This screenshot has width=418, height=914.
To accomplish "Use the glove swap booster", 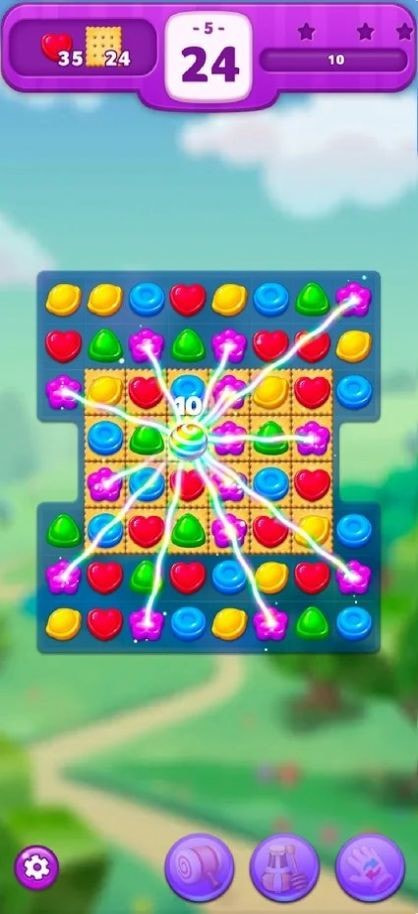I will 370,868.
